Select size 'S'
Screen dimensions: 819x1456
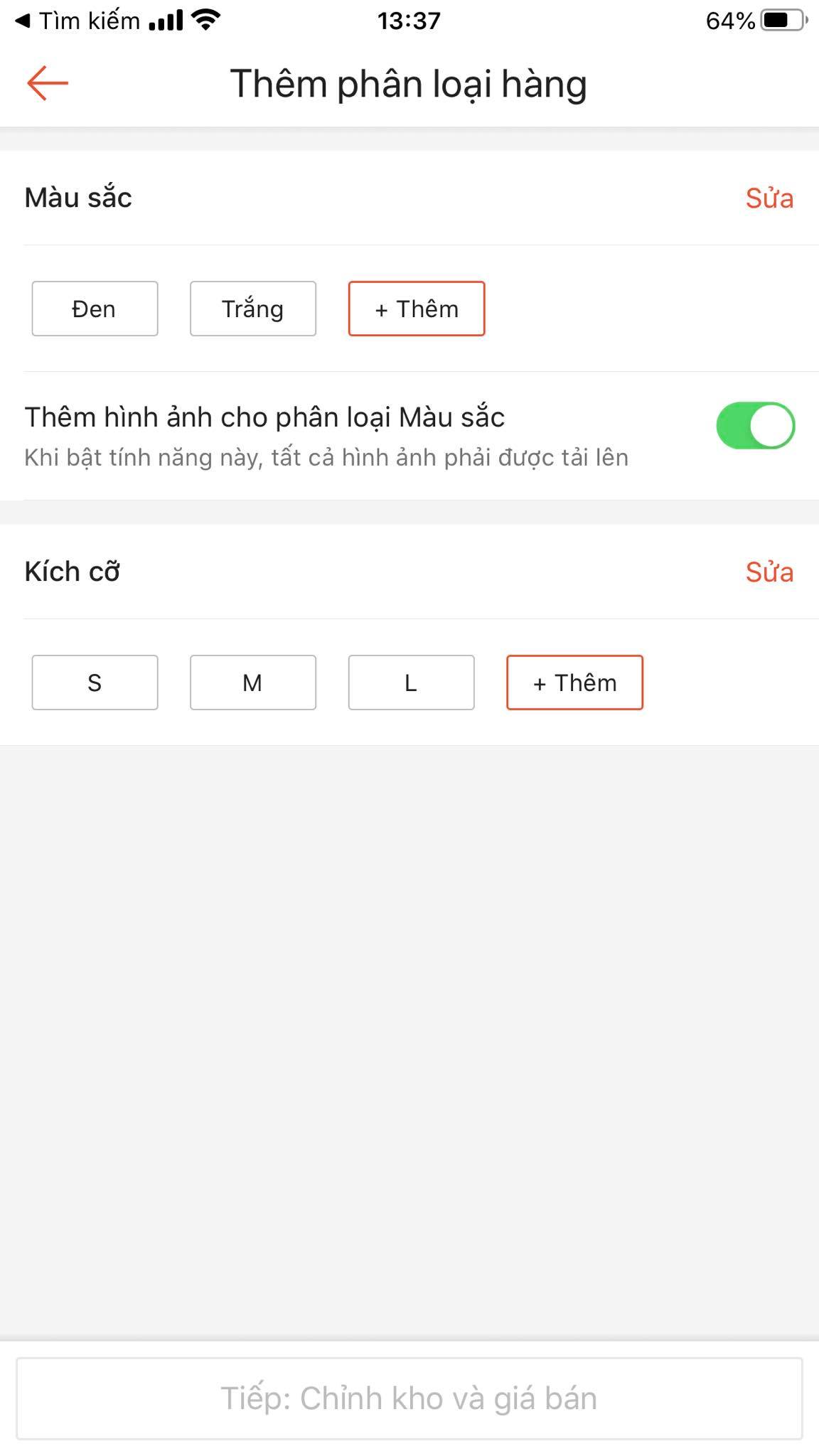pos(94,682)
